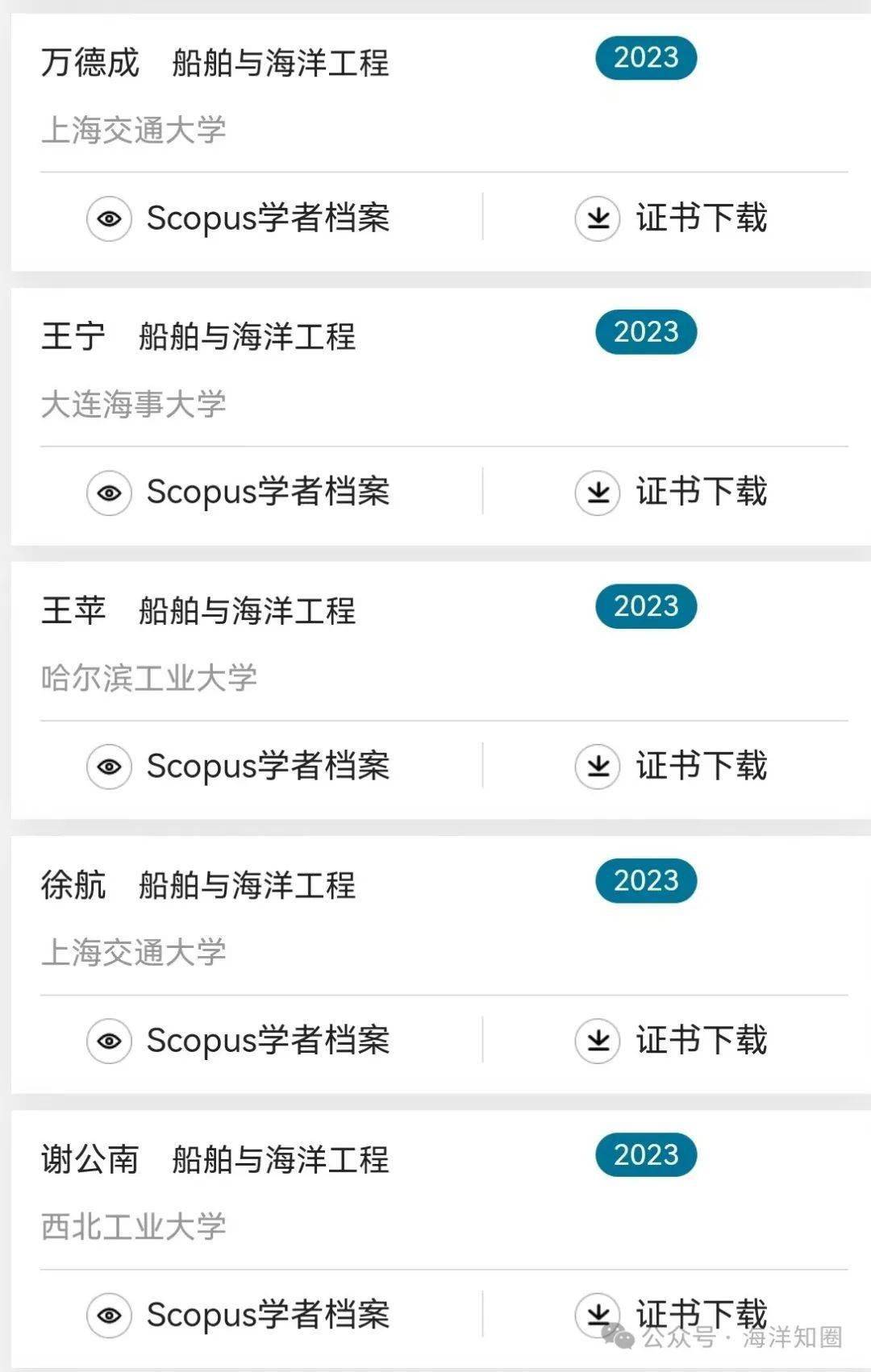Toggle 徐航's Scopus profile eye icon

coord(110,1041)
